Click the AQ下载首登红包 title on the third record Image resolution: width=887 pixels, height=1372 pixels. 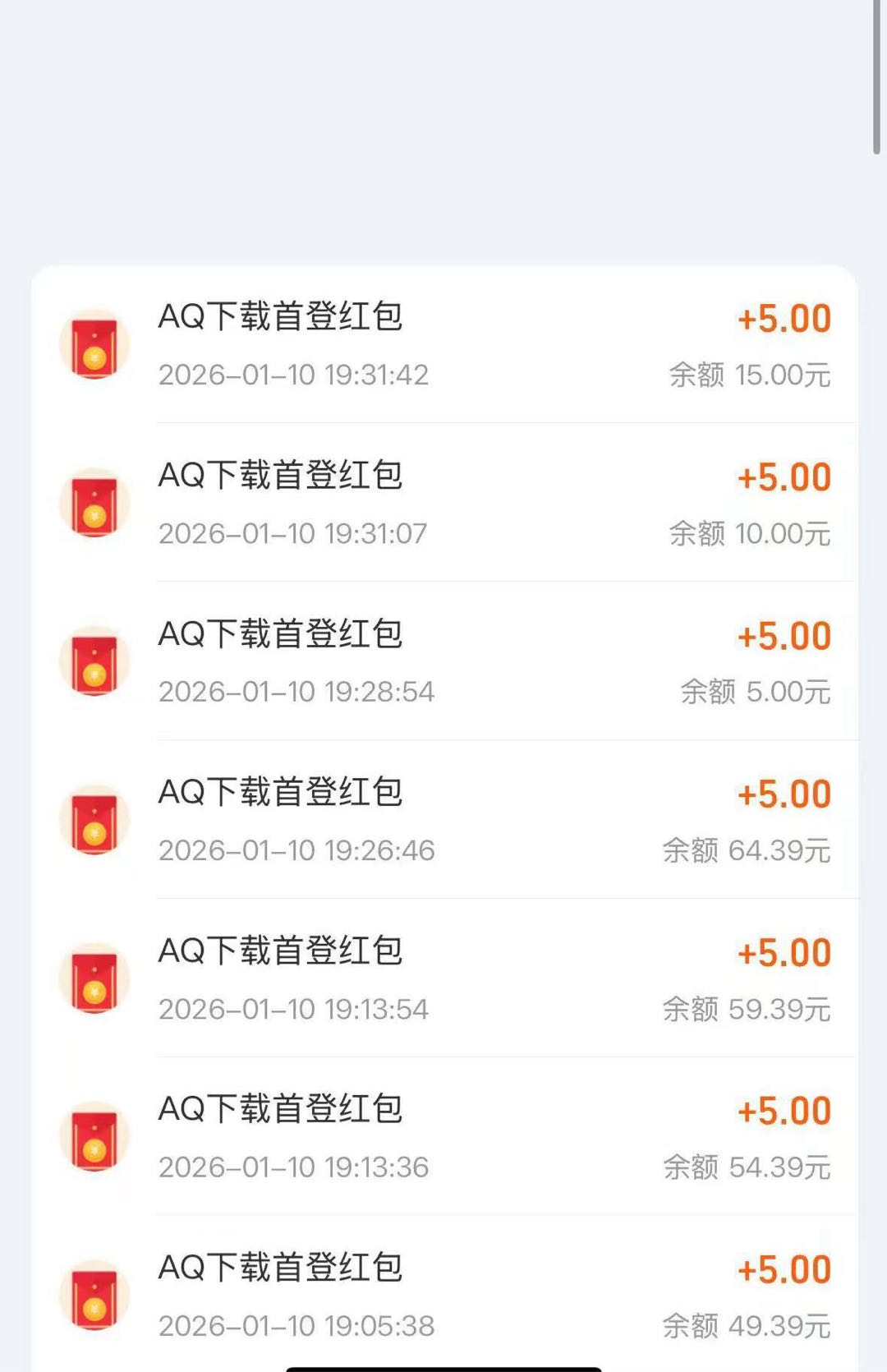[279, 634]
